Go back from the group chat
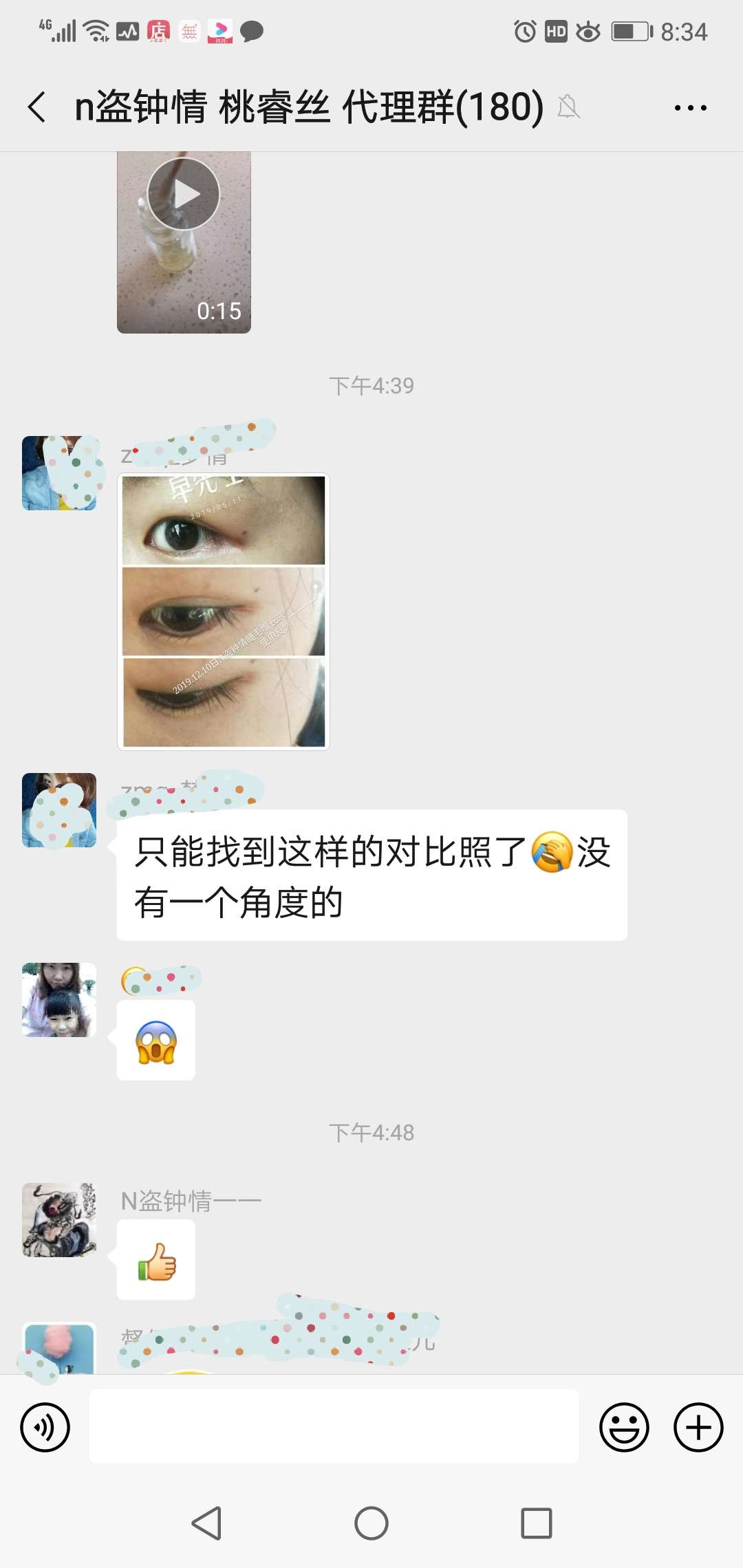The image size is (743, 1568). (x=37, y=107)
